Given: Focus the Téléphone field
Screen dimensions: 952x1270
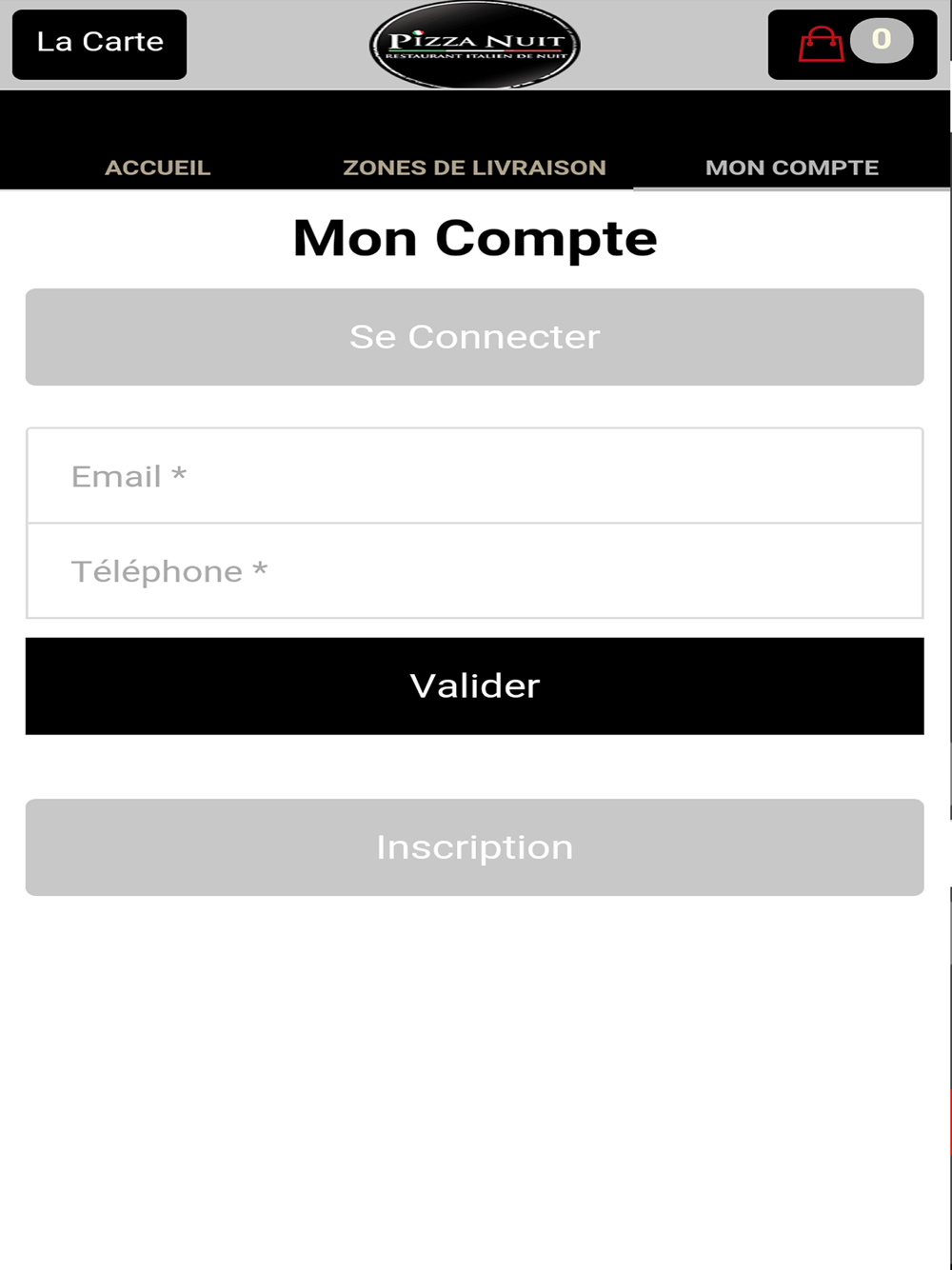Looking at the screenshot, I should [x=474, y=571].
